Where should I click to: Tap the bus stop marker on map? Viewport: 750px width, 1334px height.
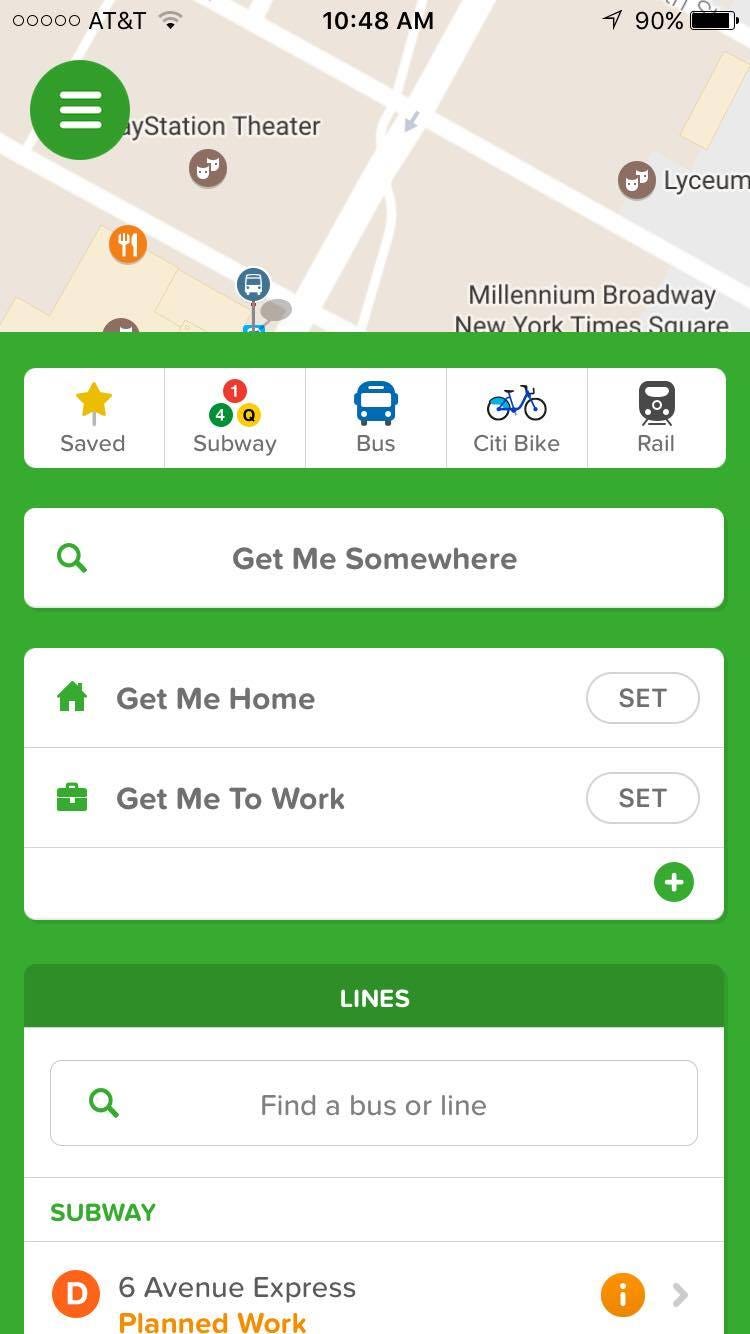[253, 284]
